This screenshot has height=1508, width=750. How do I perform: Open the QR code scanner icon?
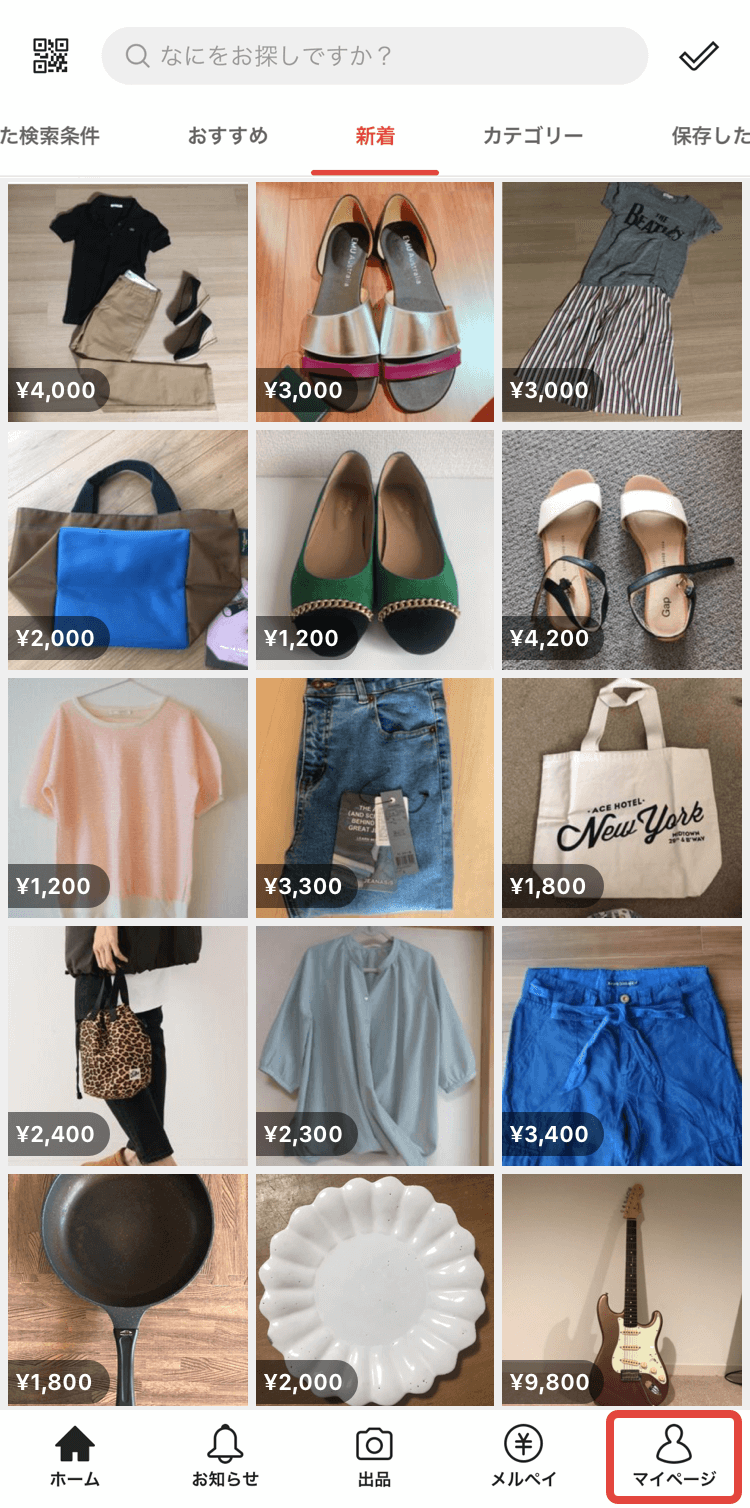tap(51, 56)
